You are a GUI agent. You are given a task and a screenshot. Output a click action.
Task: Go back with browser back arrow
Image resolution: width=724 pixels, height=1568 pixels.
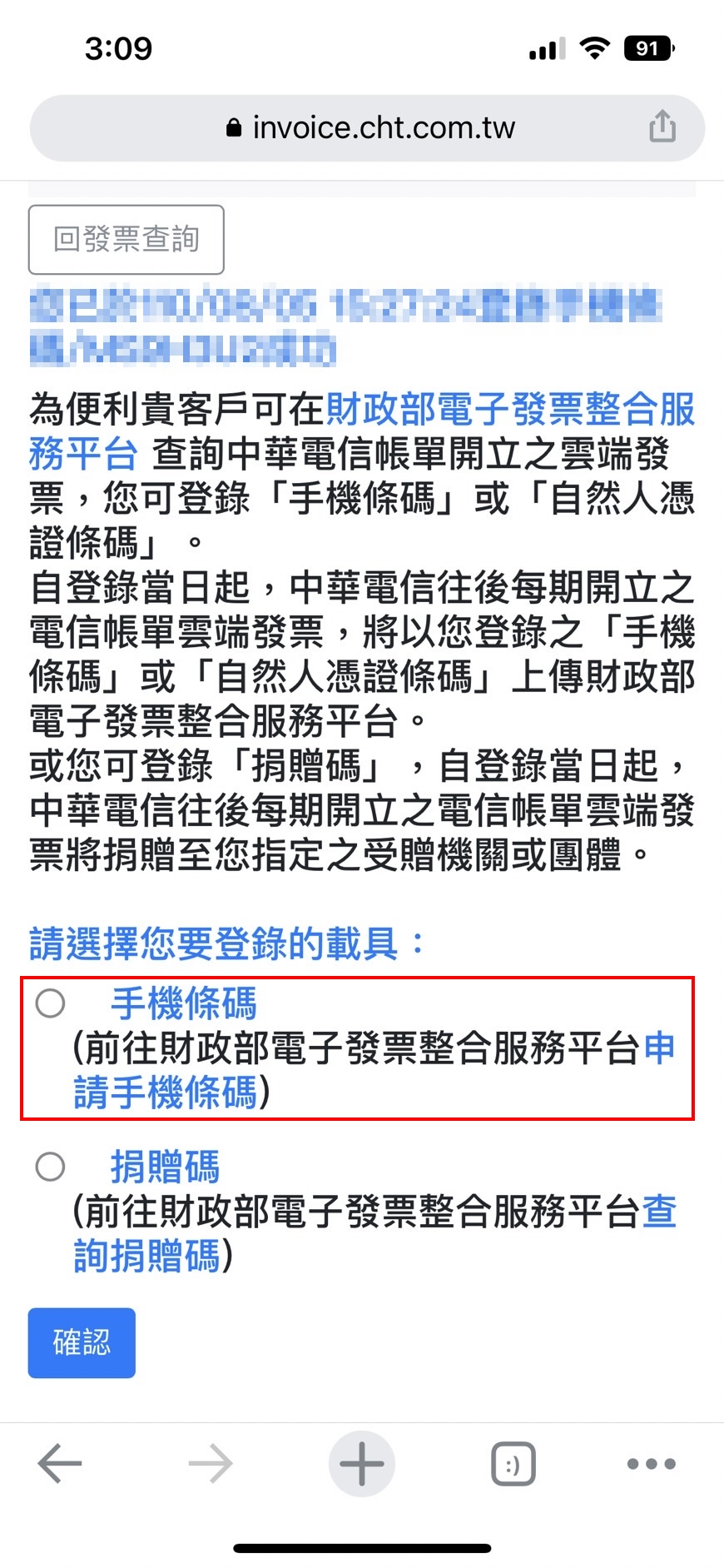60,1463
